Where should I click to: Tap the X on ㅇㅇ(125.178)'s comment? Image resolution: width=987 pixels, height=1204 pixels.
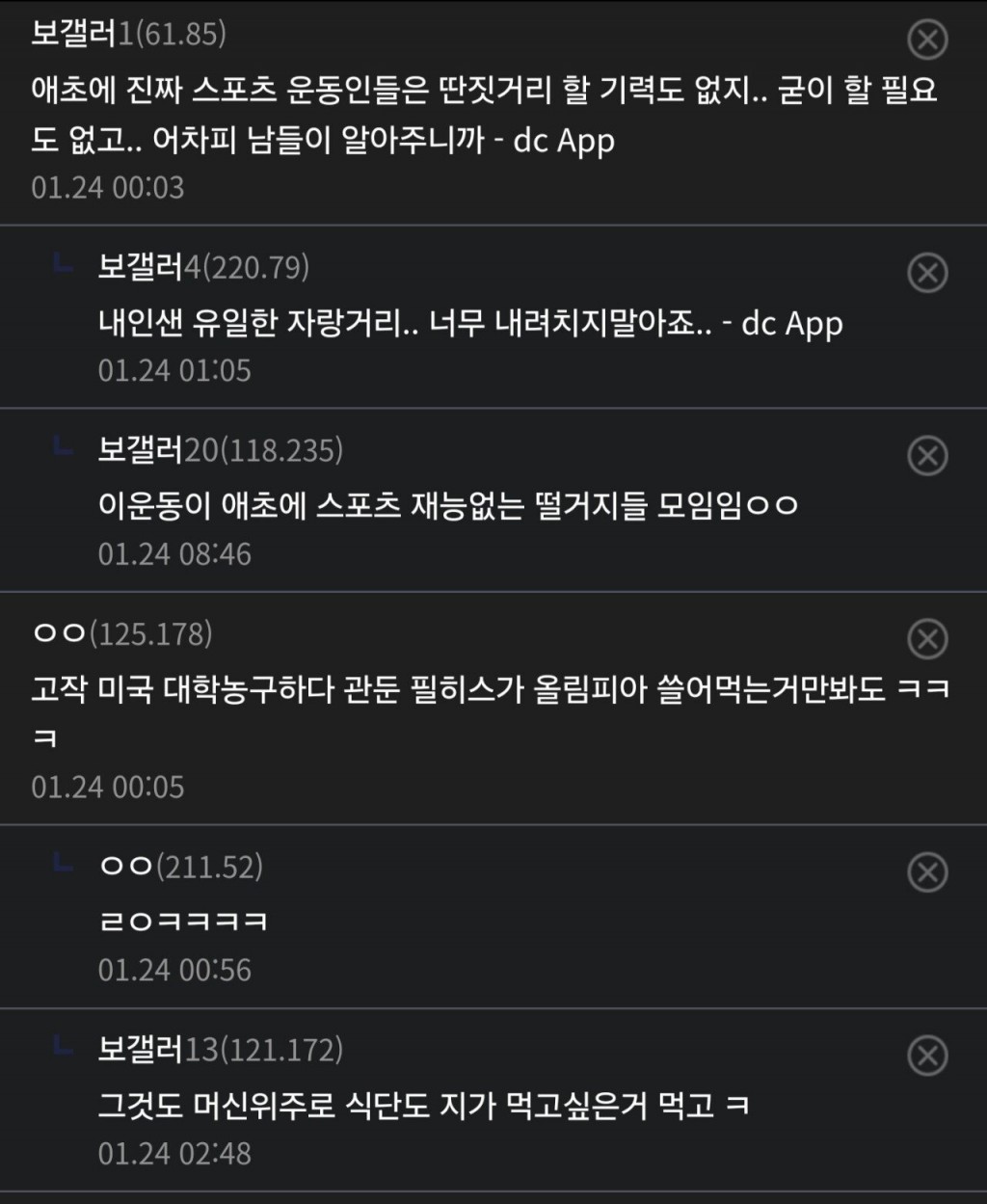click(927, 638)
